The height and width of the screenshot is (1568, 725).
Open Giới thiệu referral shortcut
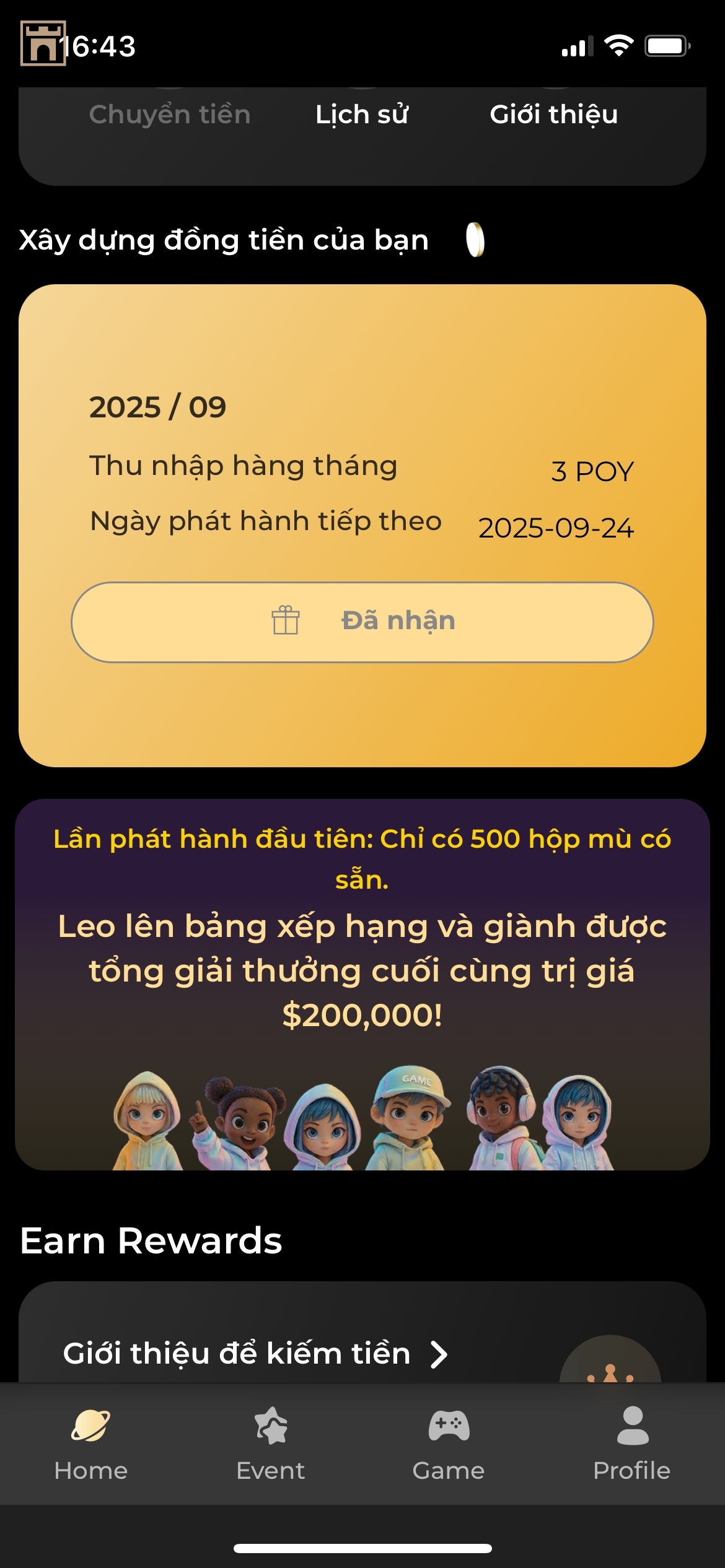pyautogui.click(x=553, y=114)
